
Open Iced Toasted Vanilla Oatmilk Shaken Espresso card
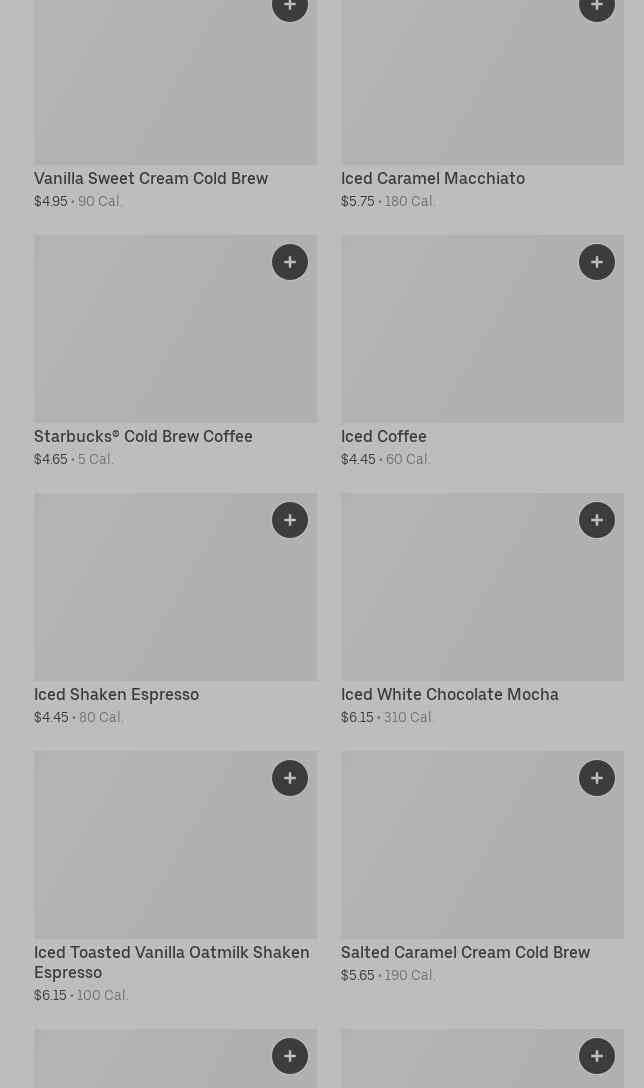176,877
